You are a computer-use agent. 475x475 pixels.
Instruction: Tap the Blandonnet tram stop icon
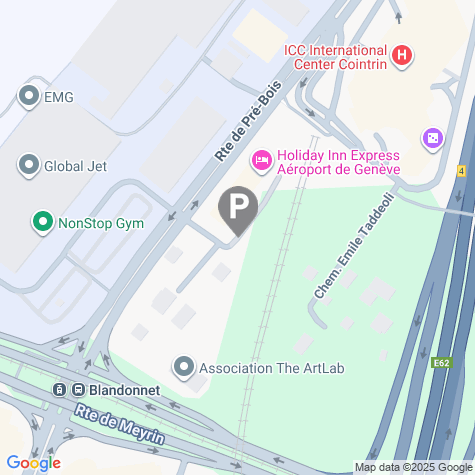59,390
